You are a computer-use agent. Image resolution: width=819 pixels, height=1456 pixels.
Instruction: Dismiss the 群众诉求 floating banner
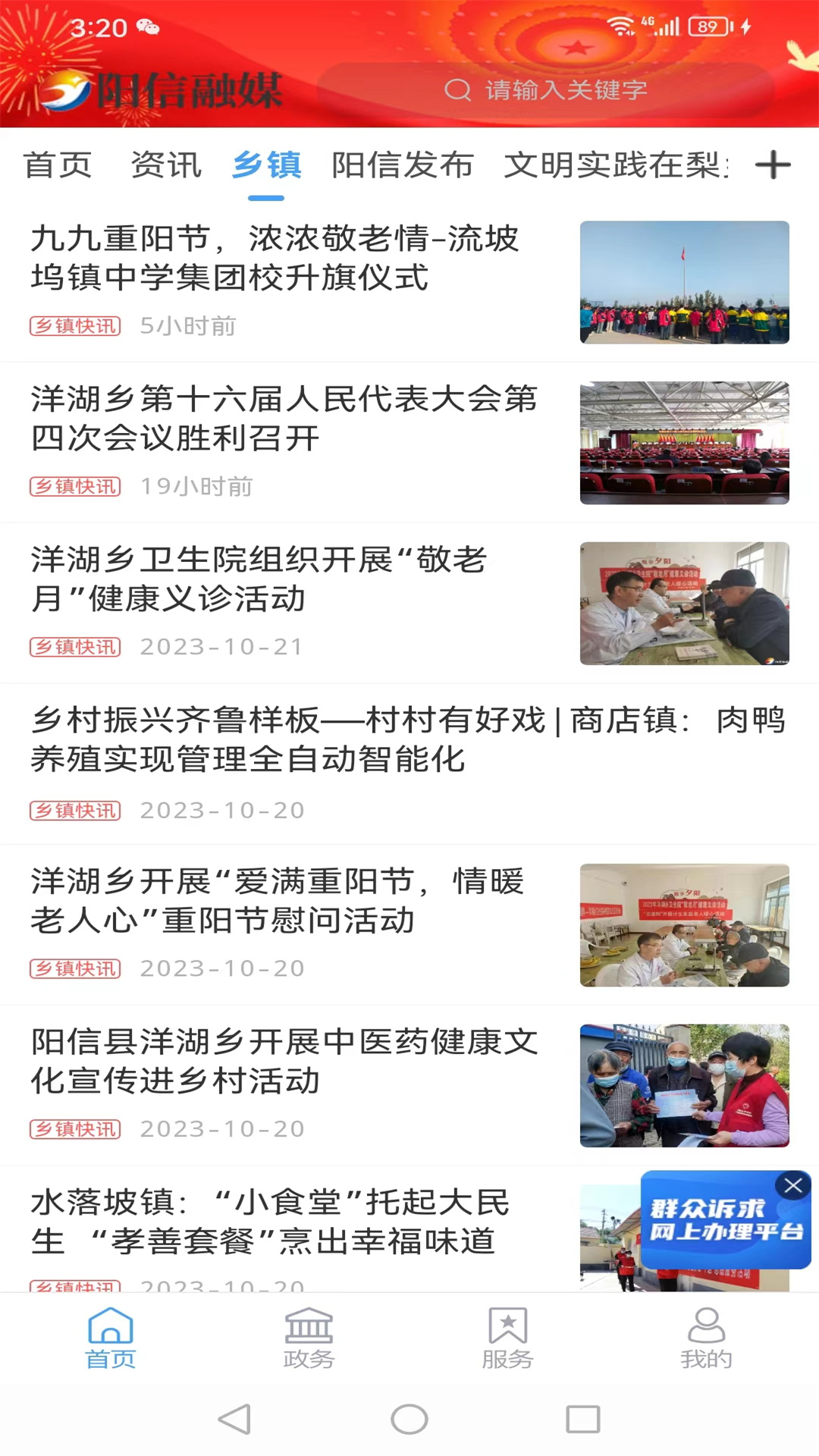(x=793, y=1185)
